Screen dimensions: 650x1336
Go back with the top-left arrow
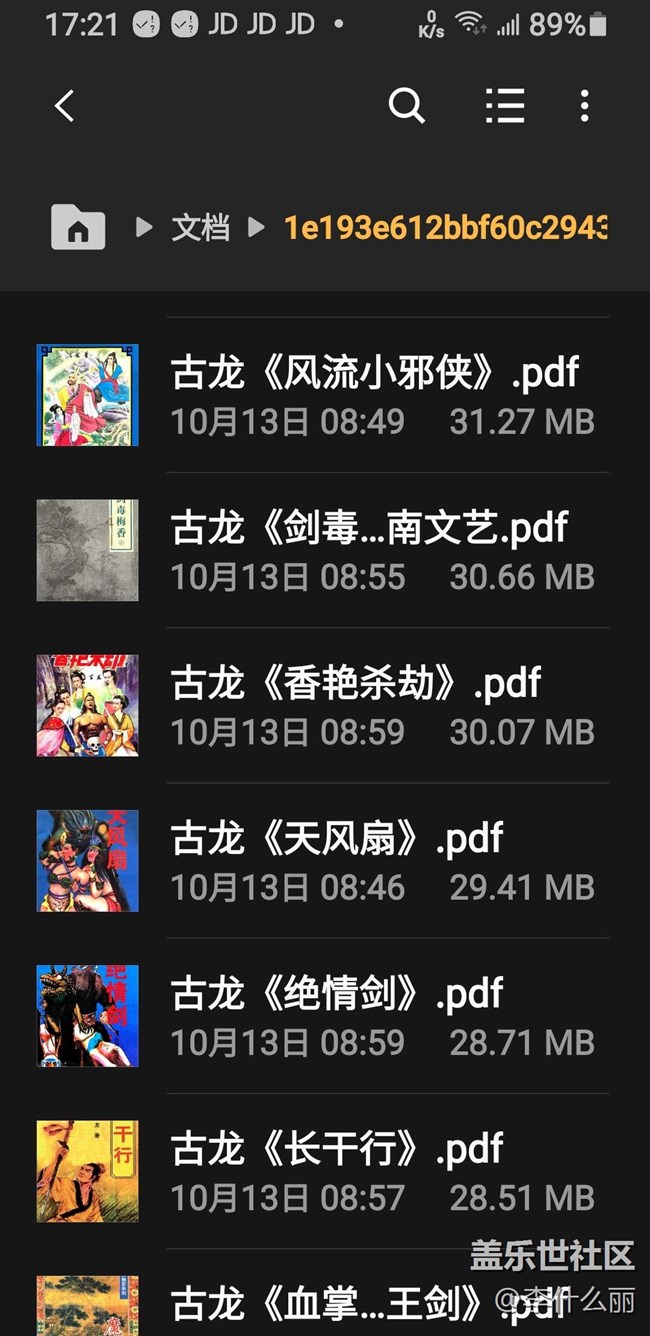pos(65,106)
